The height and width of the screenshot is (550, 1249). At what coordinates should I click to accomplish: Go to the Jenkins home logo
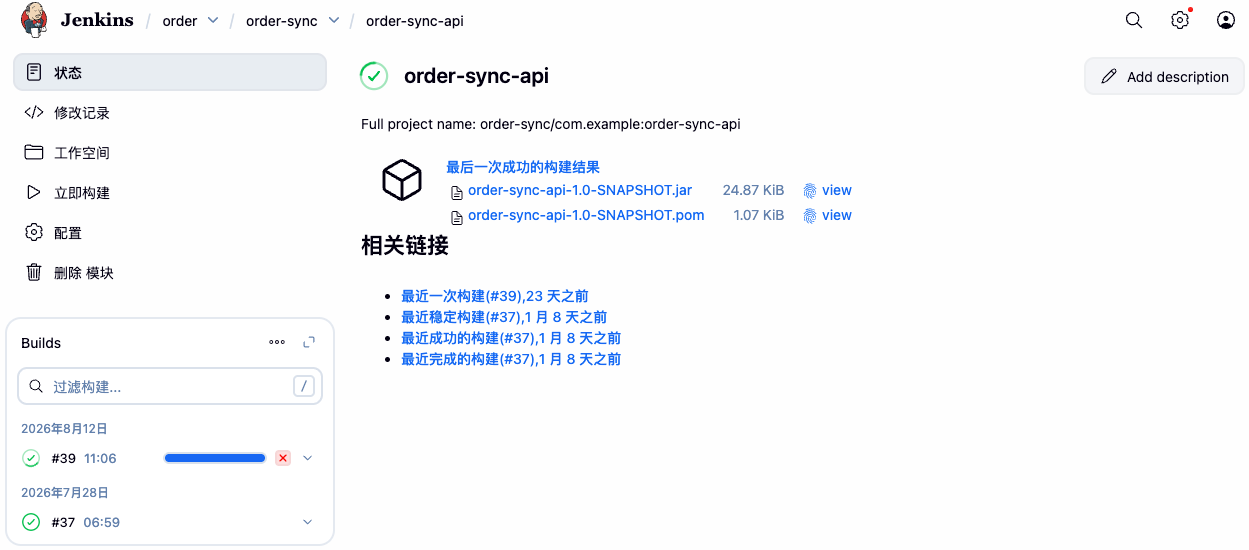[x=77, y=20]
